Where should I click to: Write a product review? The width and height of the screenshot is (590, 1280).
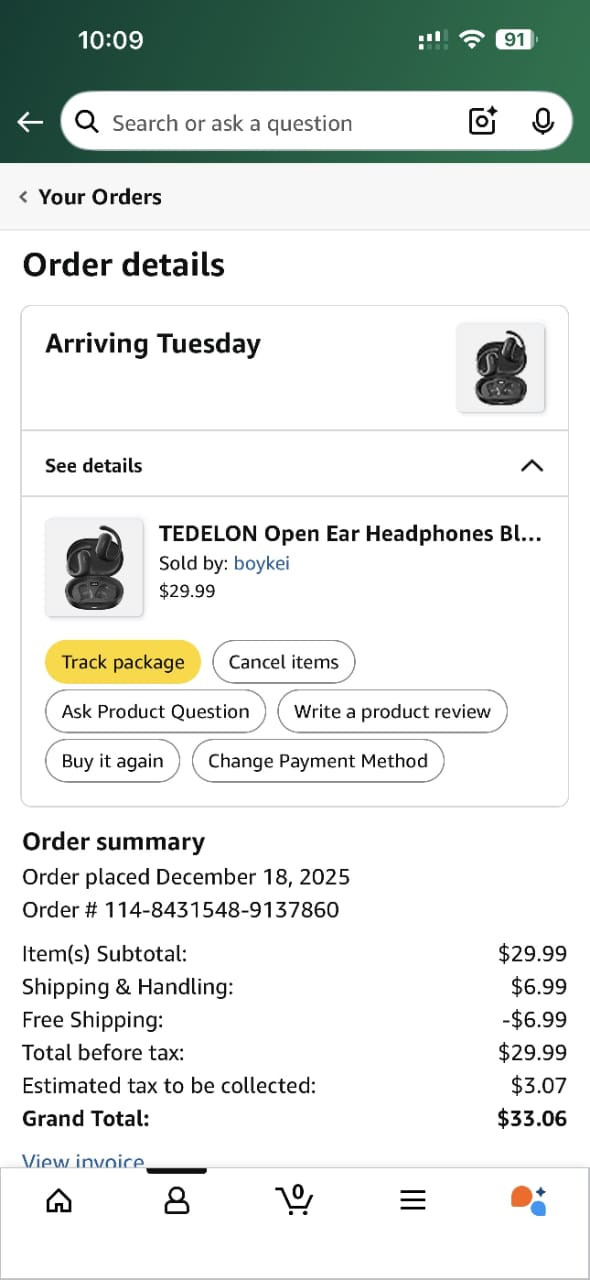[x=392, y=712]
